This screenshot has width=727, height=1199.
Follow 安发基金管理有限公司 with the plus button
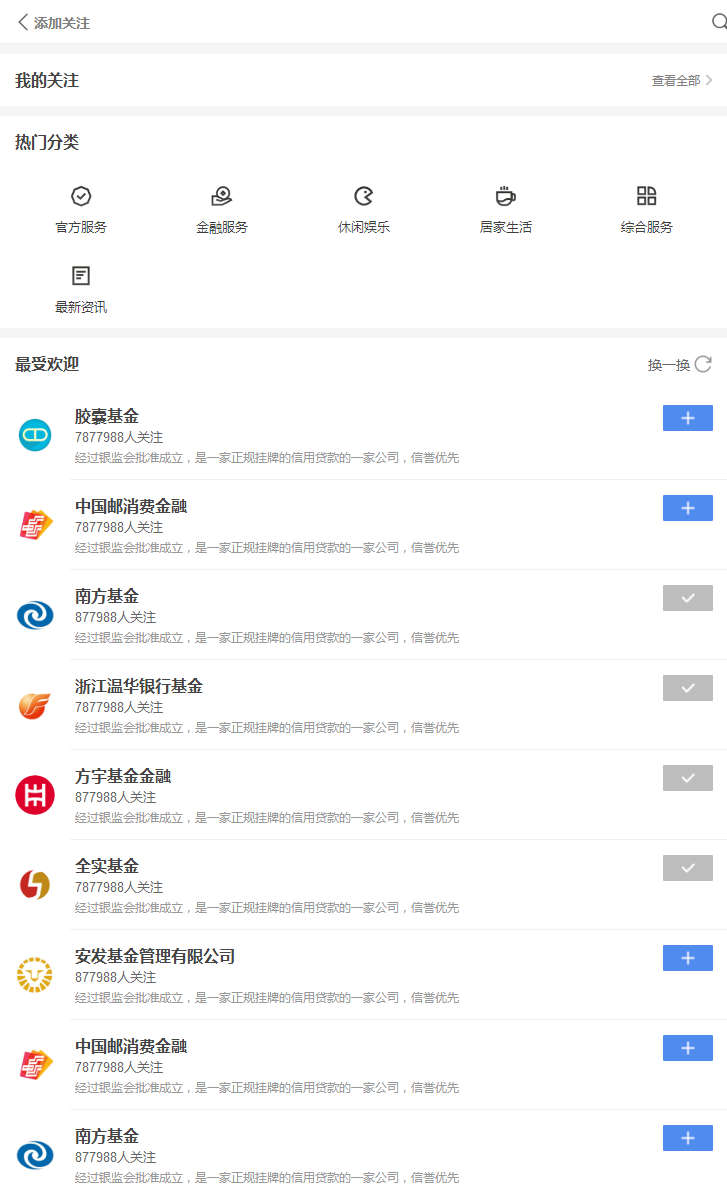click(x=687, y=958)
